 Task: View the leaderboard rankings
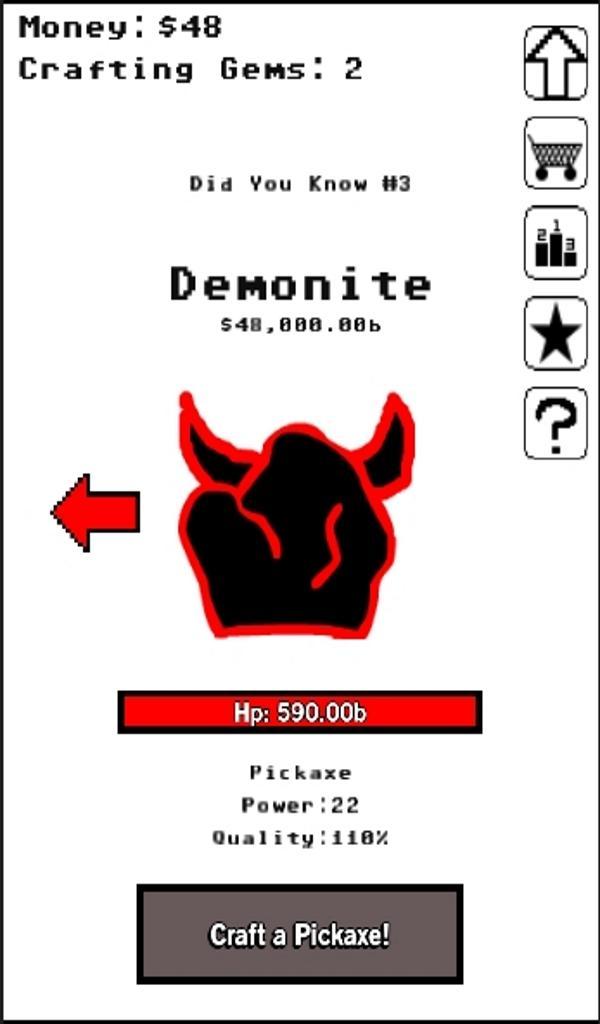[556, 243]
